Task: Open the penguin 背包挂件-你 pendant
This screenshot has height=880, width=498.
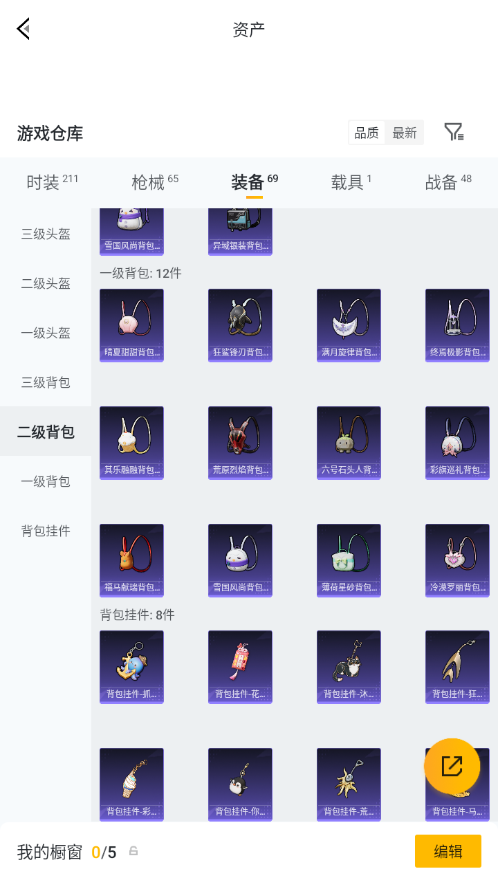Action: pos(240,784)
